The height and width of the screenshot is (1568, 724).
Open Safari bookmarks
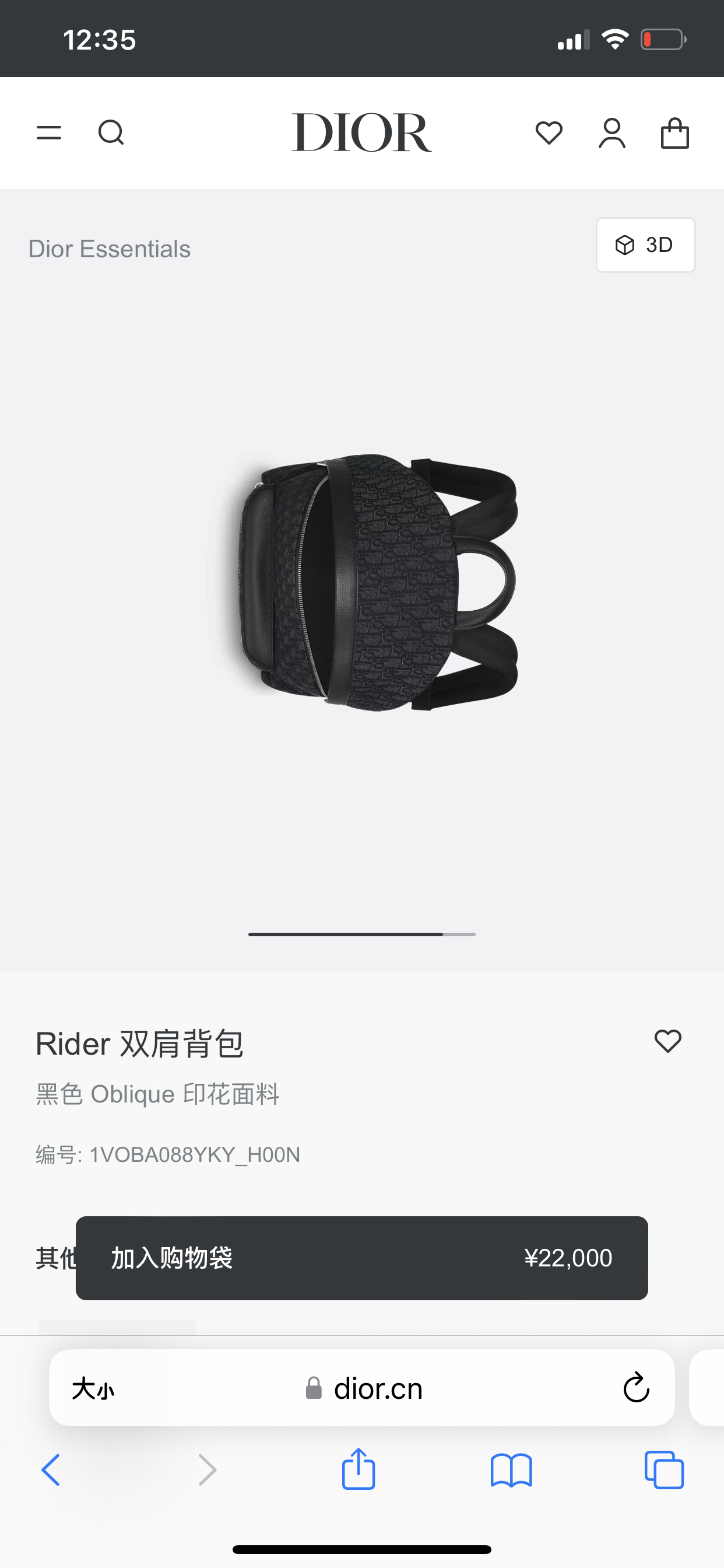point(511,1470)
